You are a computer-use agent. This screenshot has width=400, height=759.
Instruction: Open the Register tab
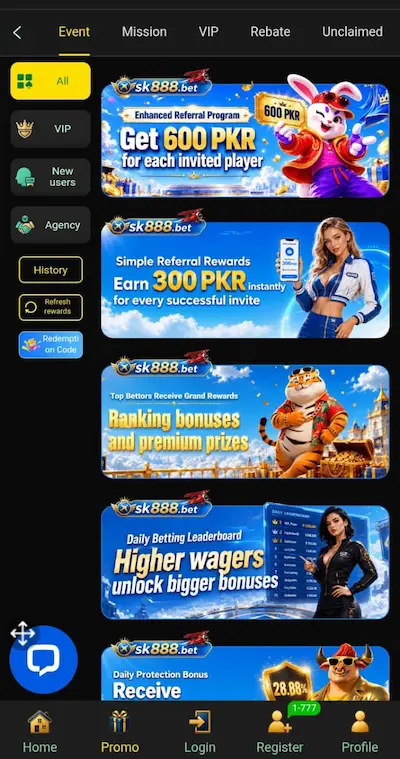pos(280,731)
